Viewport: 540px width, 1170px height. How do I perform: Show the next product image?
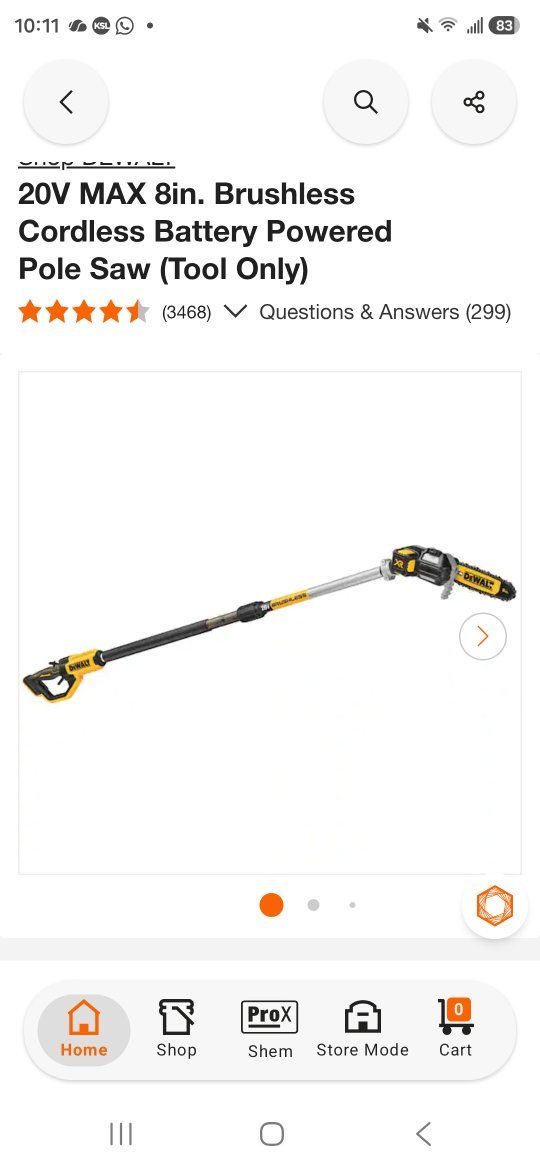(x=483, y=636)
